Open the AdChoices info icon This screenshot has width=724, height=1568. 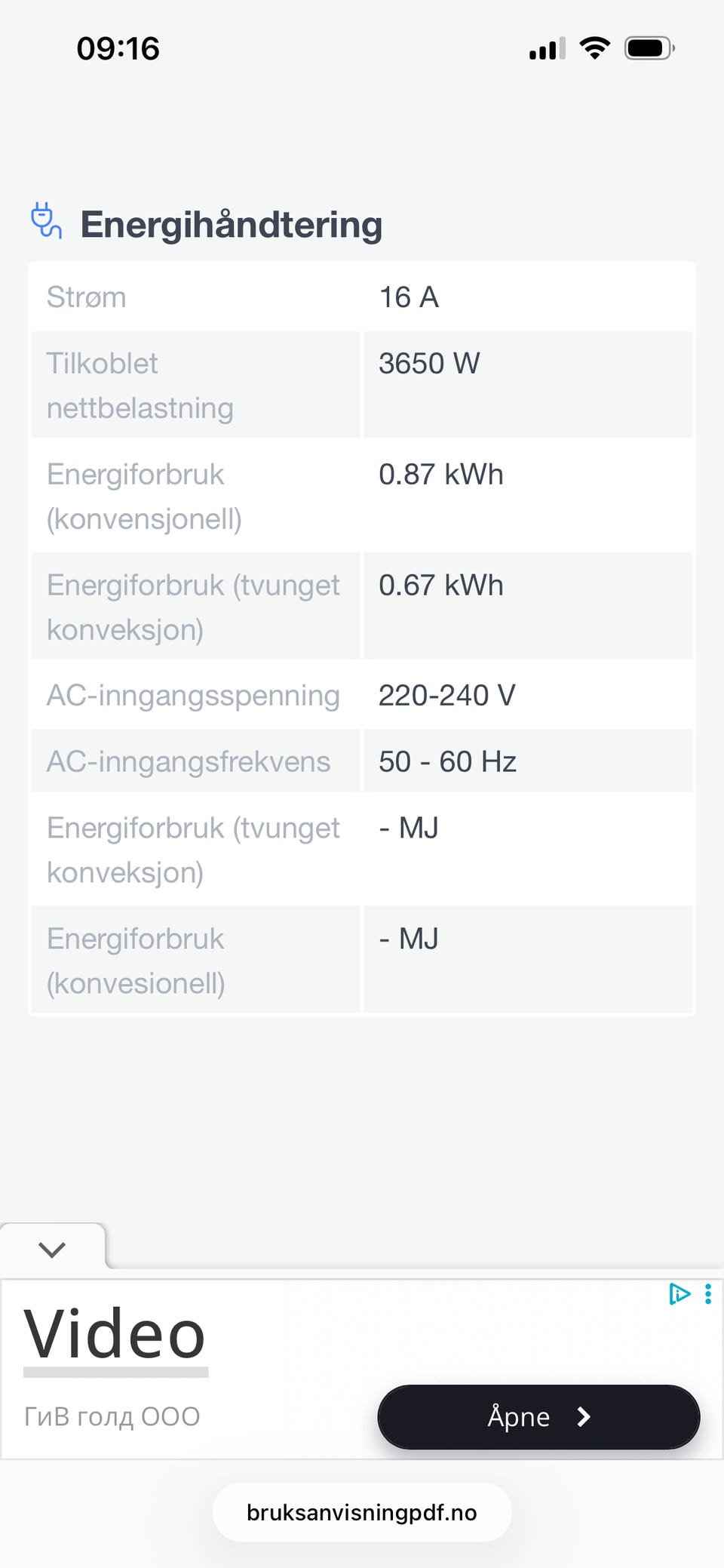click(680, 1294)
